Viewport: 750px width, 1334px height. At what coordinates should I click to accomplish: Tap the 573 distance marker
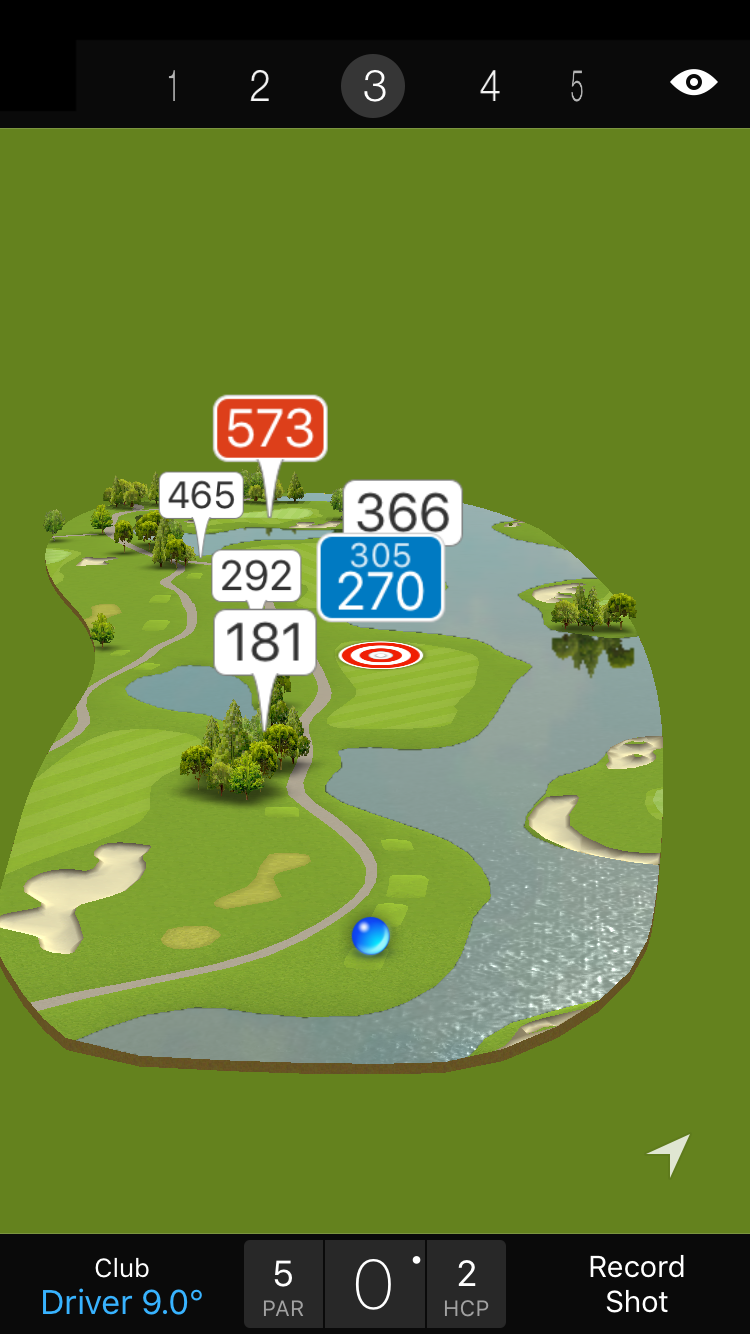point(270,429)
